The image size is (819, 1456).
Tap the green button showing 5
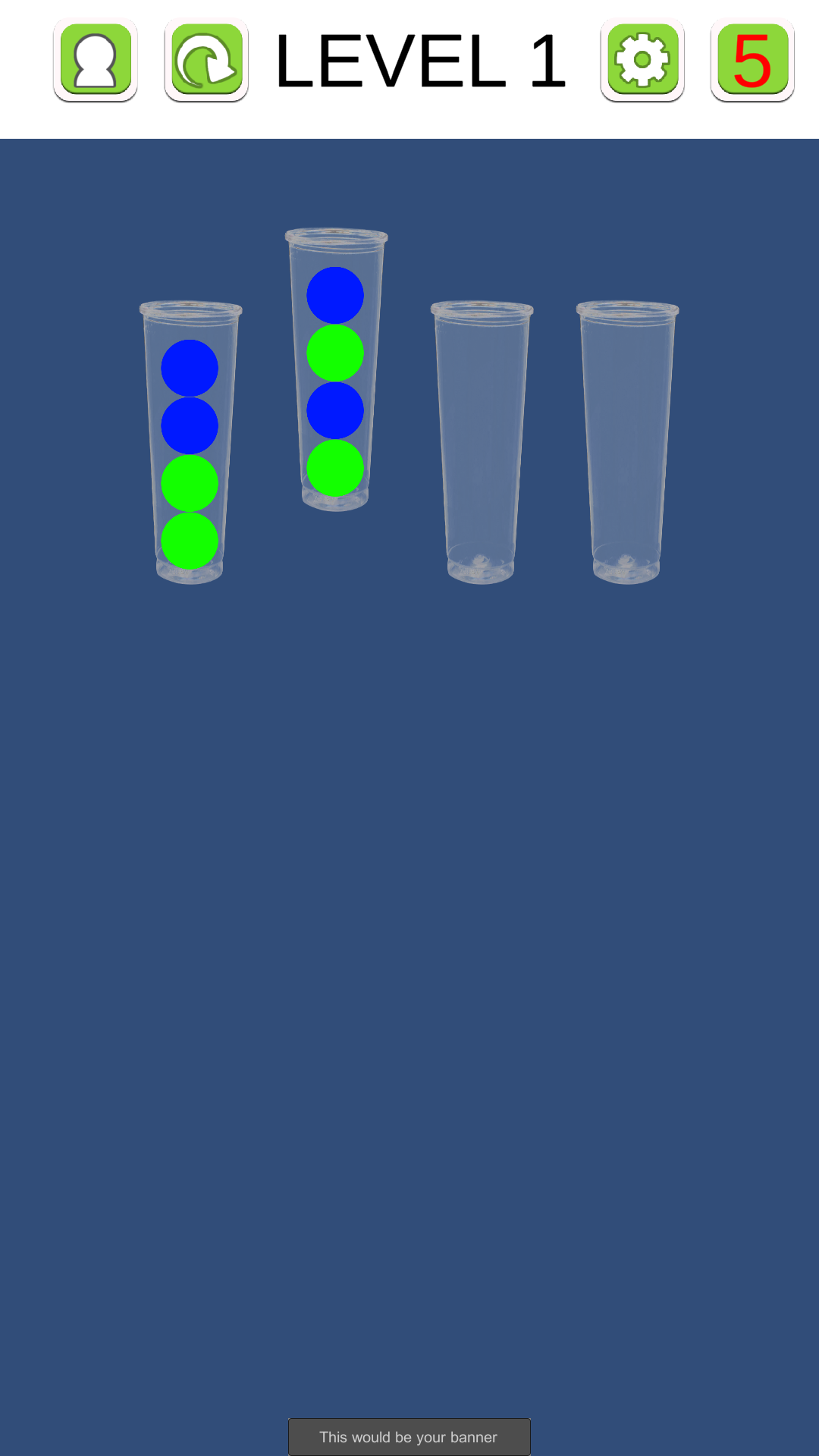(x=752, y=60)
